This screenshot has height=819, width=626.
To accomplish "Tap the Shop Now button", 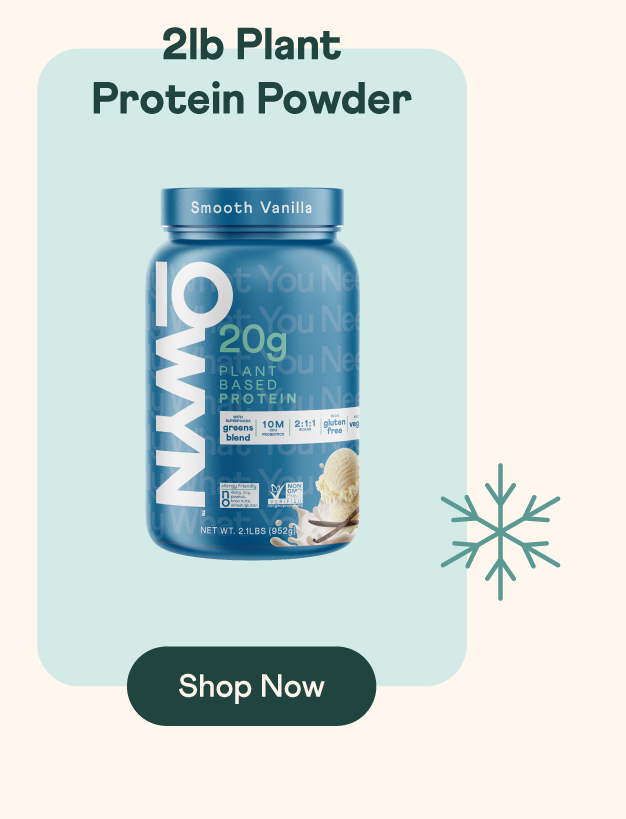I will coord(251,686).
